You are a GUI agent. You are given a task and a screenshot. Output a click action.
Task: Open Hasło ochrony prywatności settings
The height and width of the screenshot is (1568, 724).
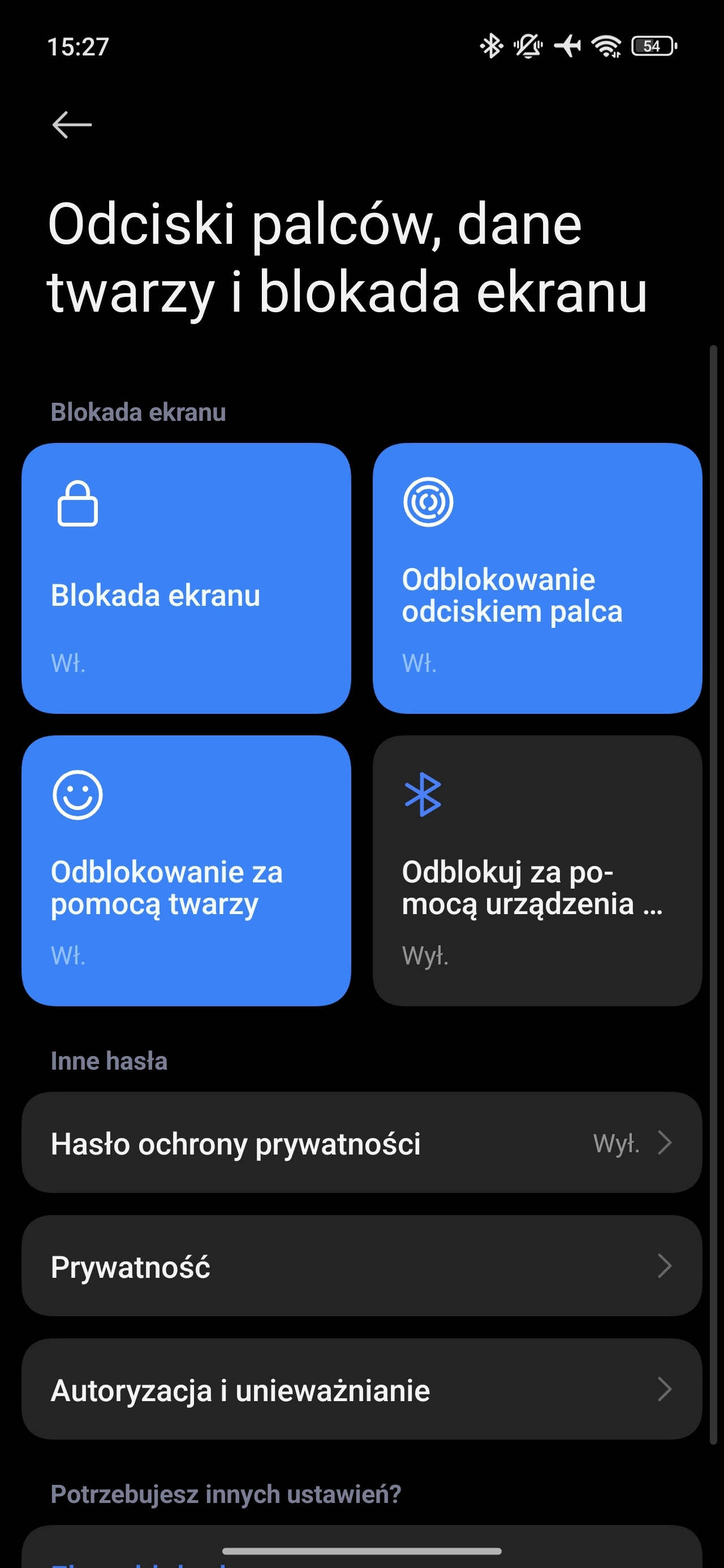[361, 1143]
